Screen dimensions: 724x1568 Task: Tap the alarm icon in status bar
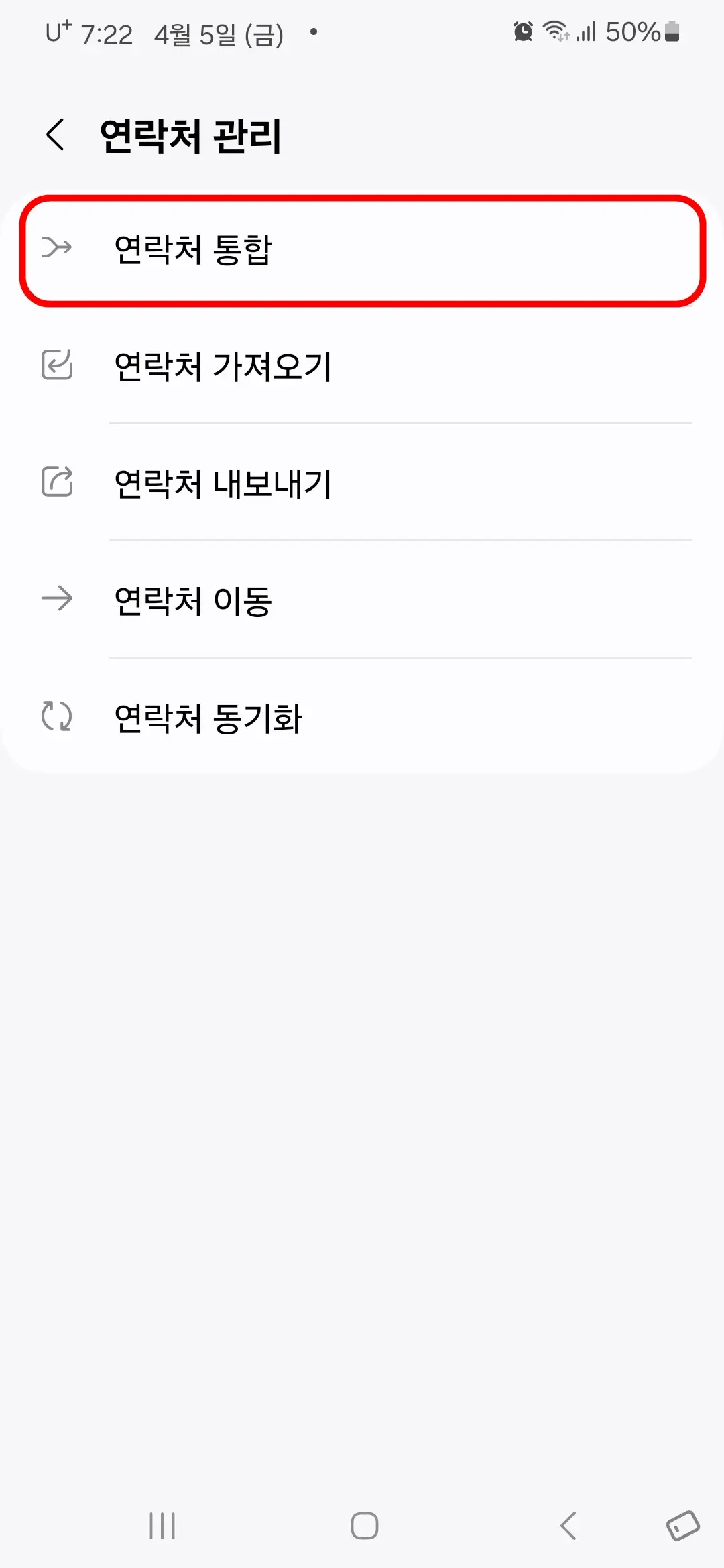tap(522, 31)
